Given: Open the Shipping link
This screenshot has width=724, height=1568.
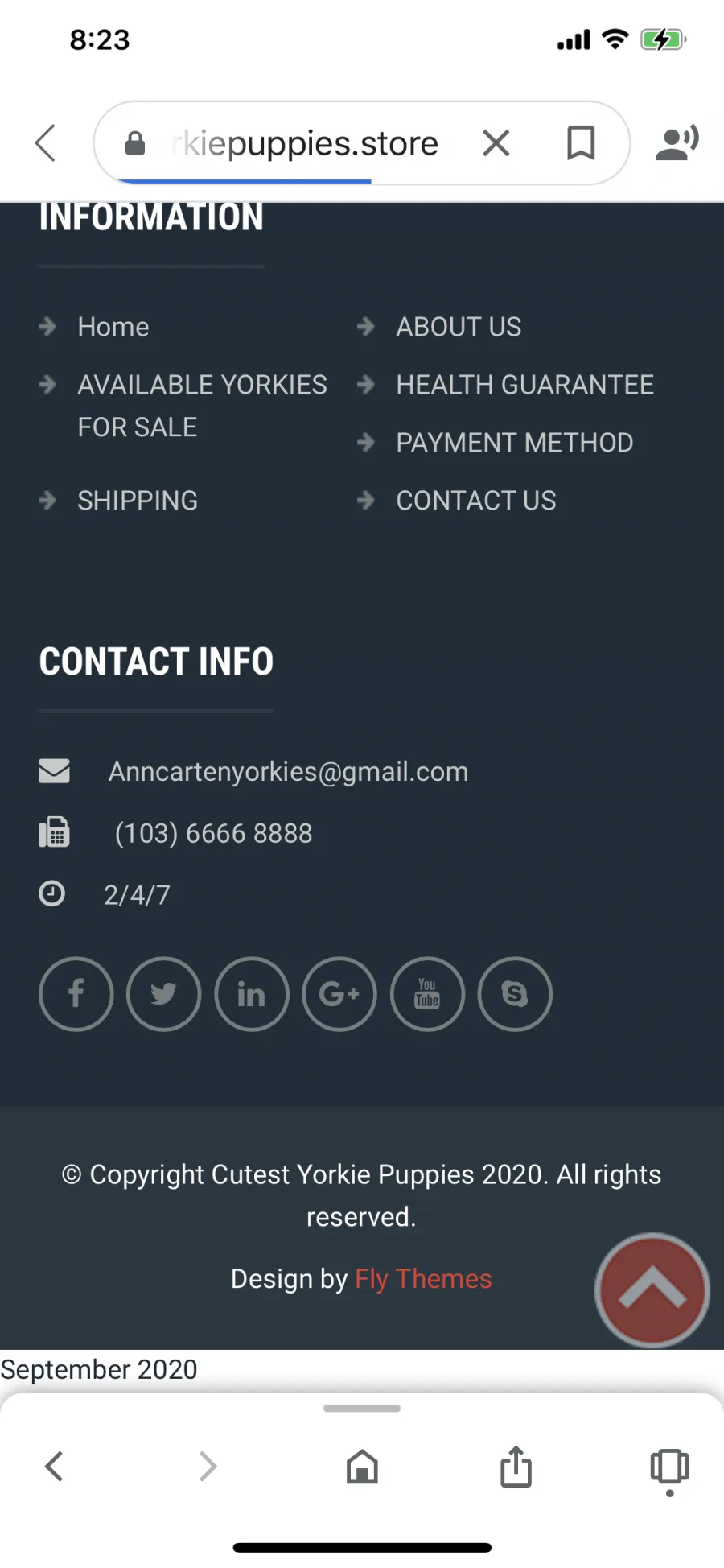Looking at the screenshot, I should [138, 501].
